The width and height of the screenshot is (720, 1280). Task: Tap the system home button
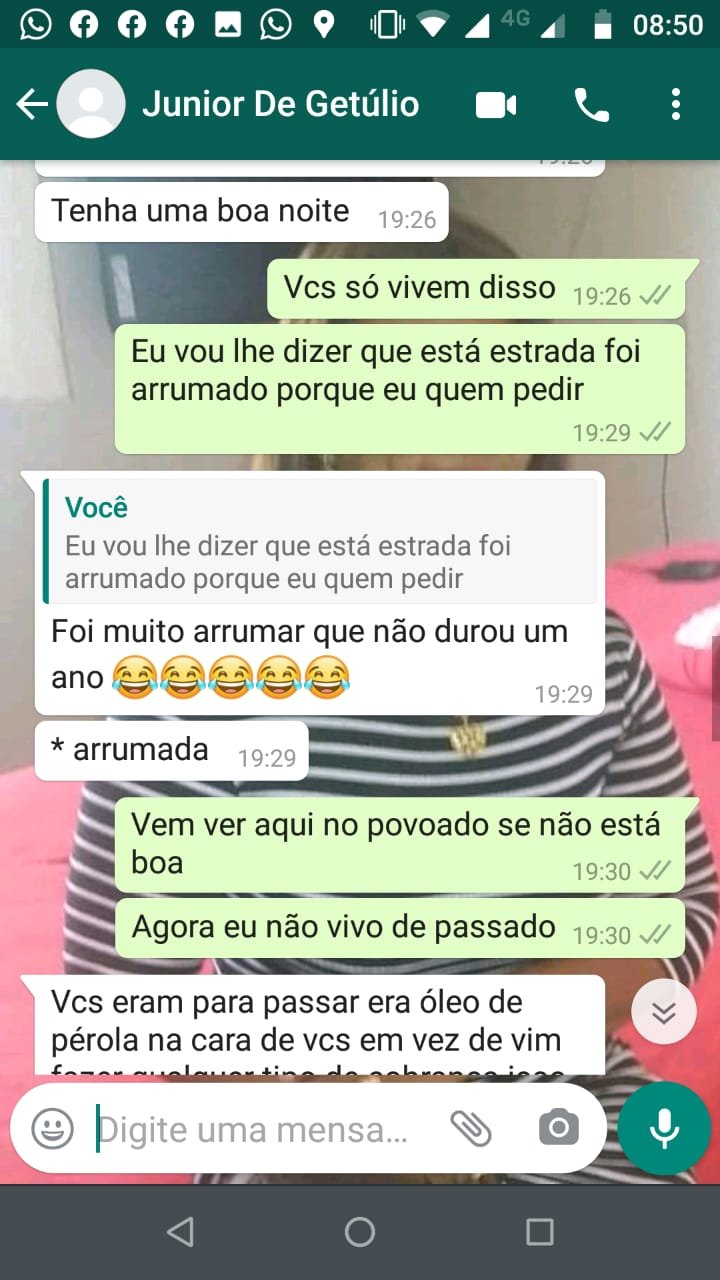pos(360,1232)
